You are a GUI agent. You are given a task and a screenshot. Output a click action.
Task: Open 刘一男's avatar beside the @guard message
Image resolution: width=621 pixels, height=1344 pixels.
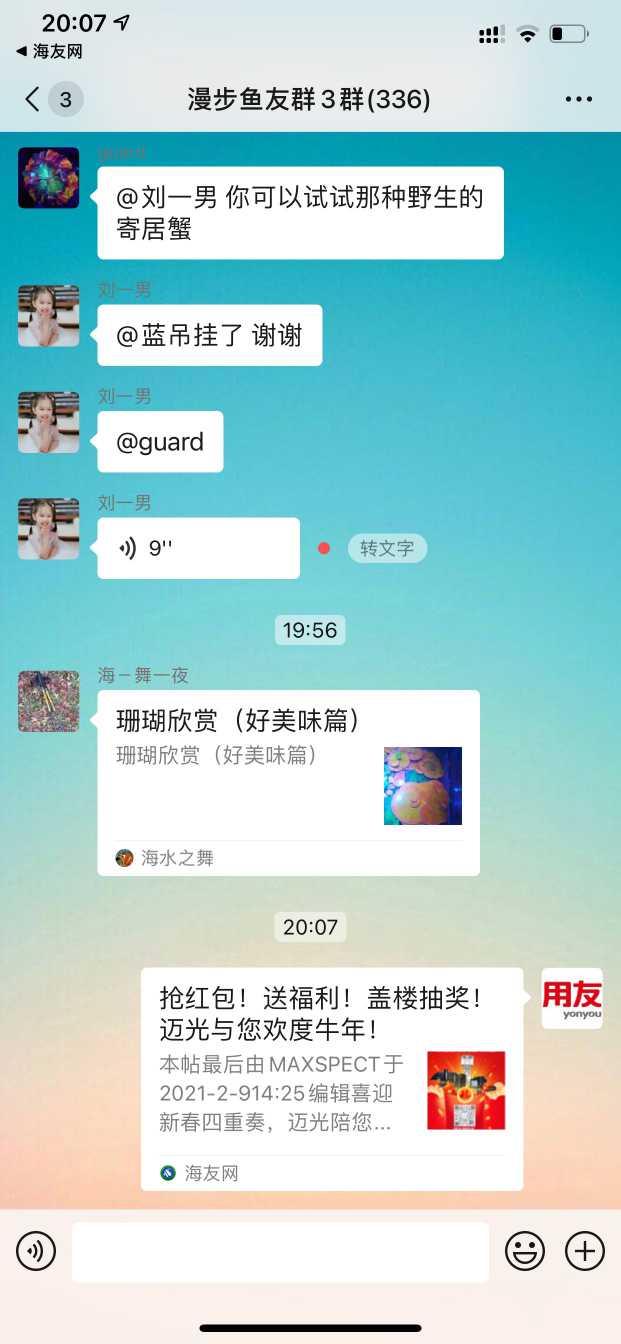click(48, 422)
